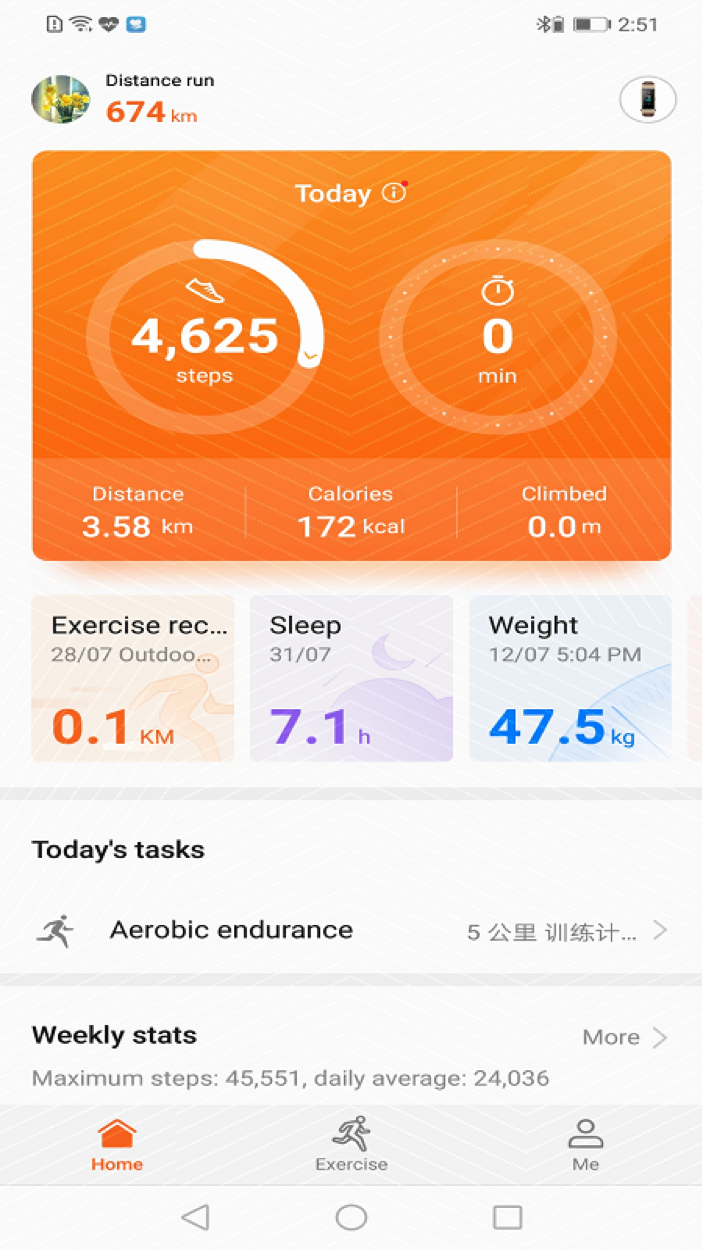The height and width of the screenshot is (1250, 702).
Task: Switch to the Me tab
Action: (x=585, y=1144)
